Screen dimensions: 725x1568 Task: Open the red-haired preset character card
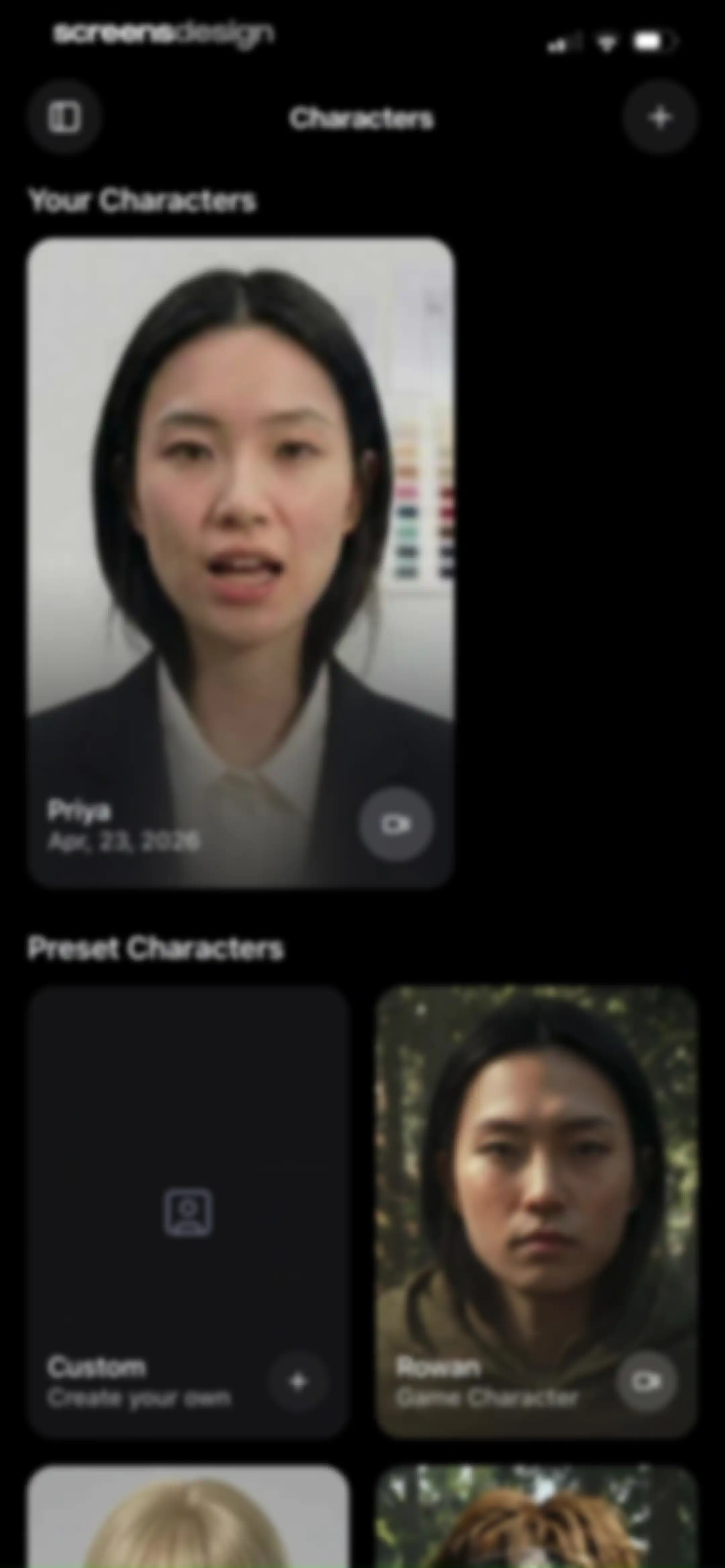[536, 1516]
